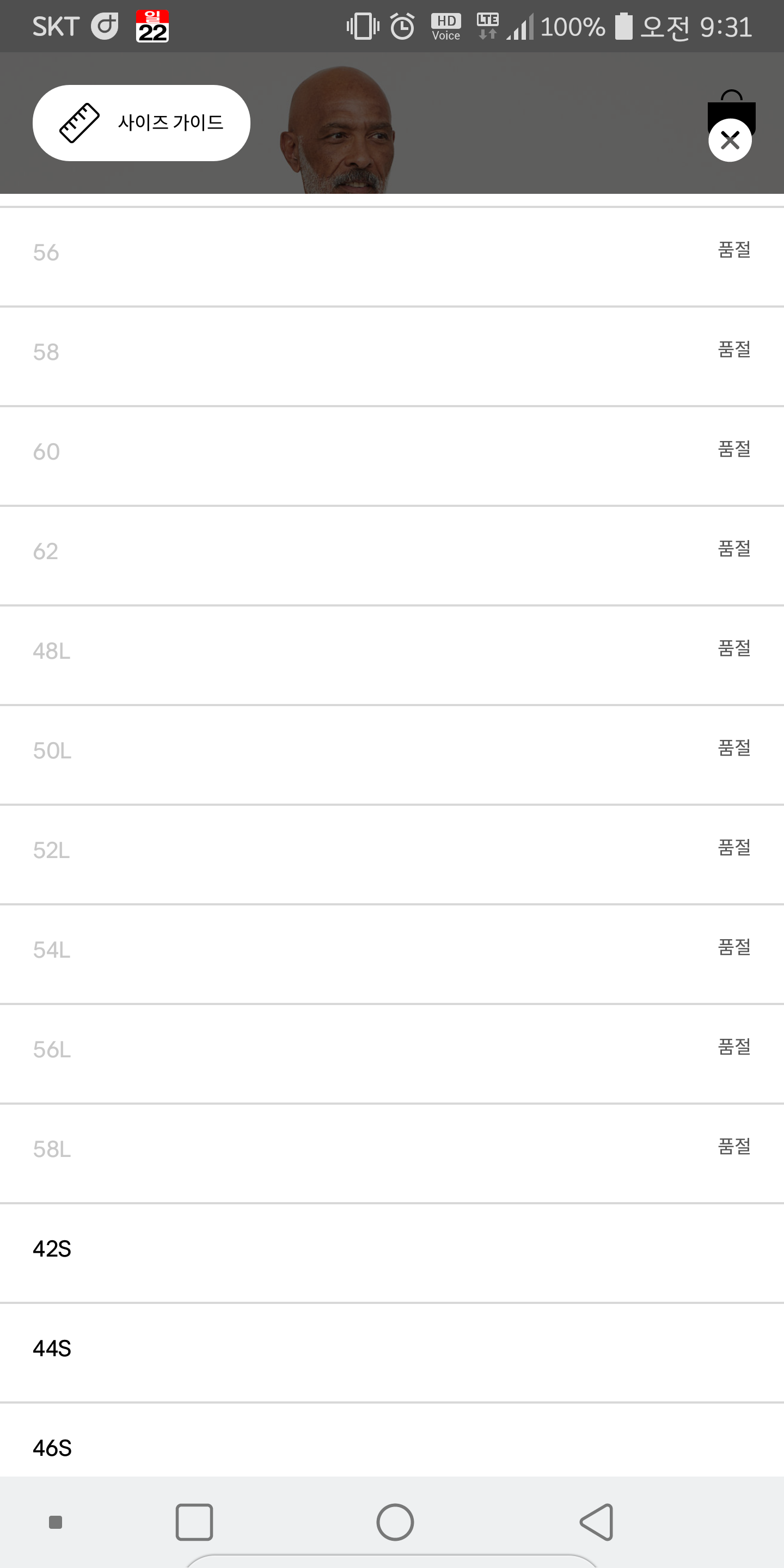The height and width of the screenshot is (1568, 784).
Task: Select size 42S
Action: click(x=392, y=1253)
